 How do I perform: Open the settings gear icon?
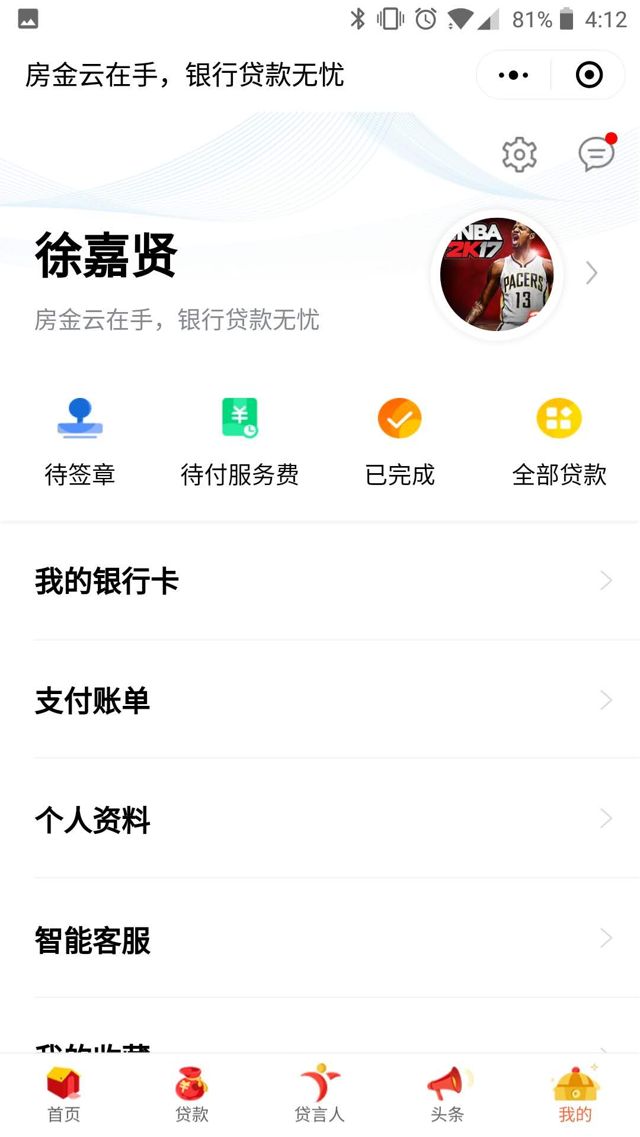tap(519, 155)
